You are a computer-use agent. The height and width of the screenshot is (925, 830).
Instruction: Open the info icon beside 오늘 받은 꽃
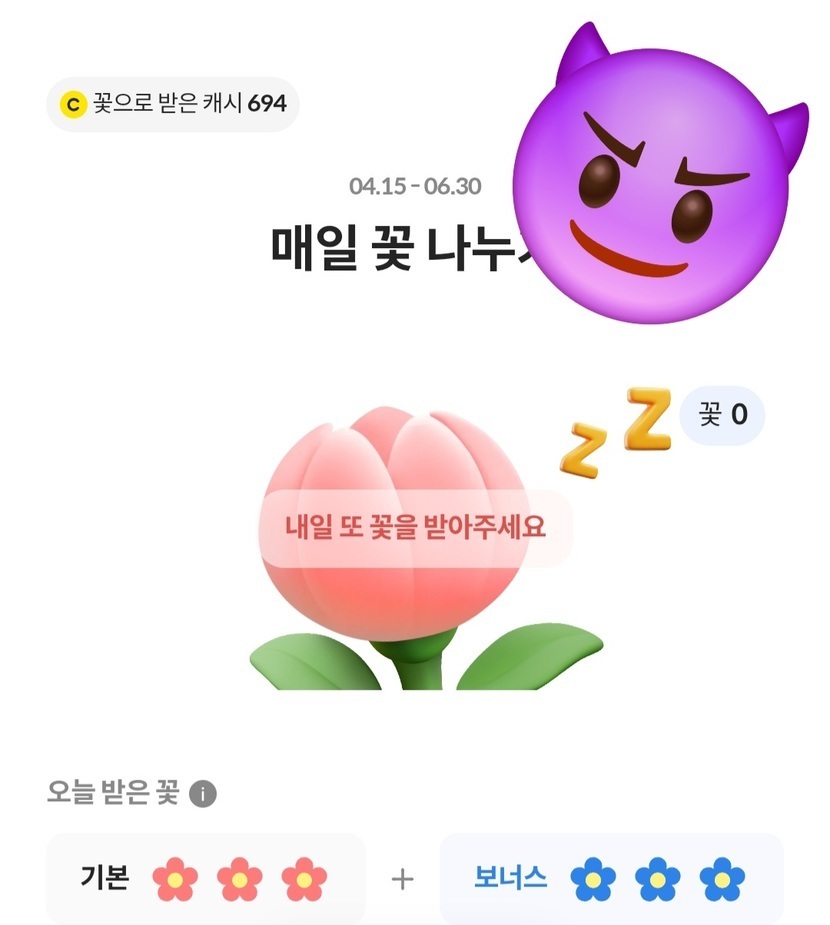203,795
